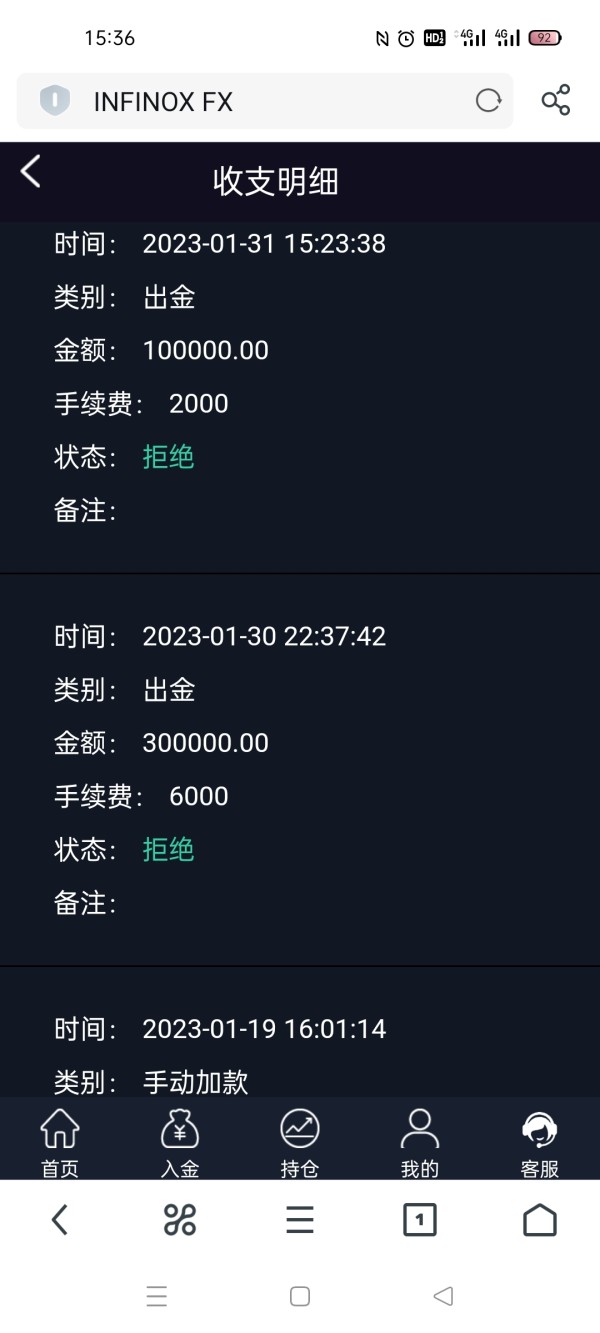
Task: Open the browser hamburger menu
Action: click(x=300, y=1219)
